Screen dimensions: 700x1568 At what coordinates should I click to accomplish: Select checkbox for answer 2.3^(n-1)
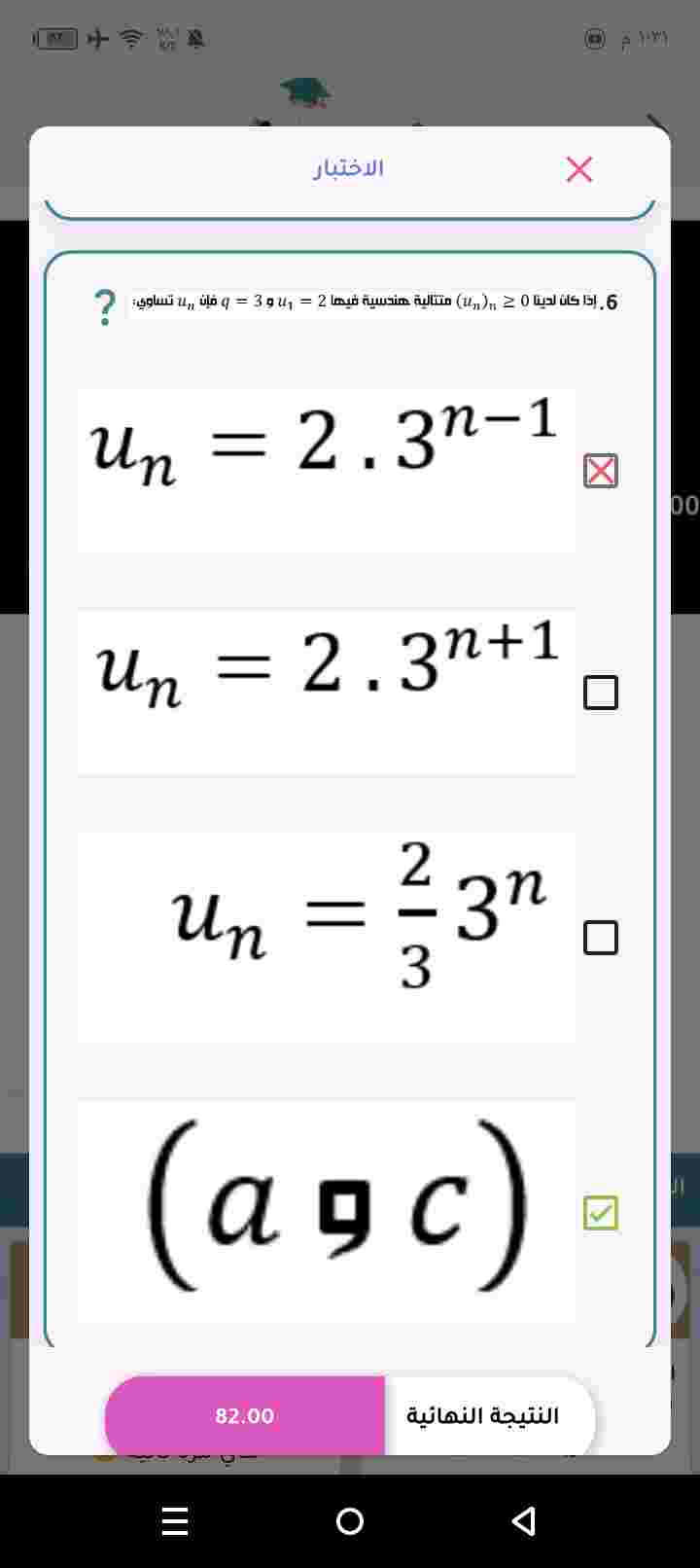click(600, 471)
